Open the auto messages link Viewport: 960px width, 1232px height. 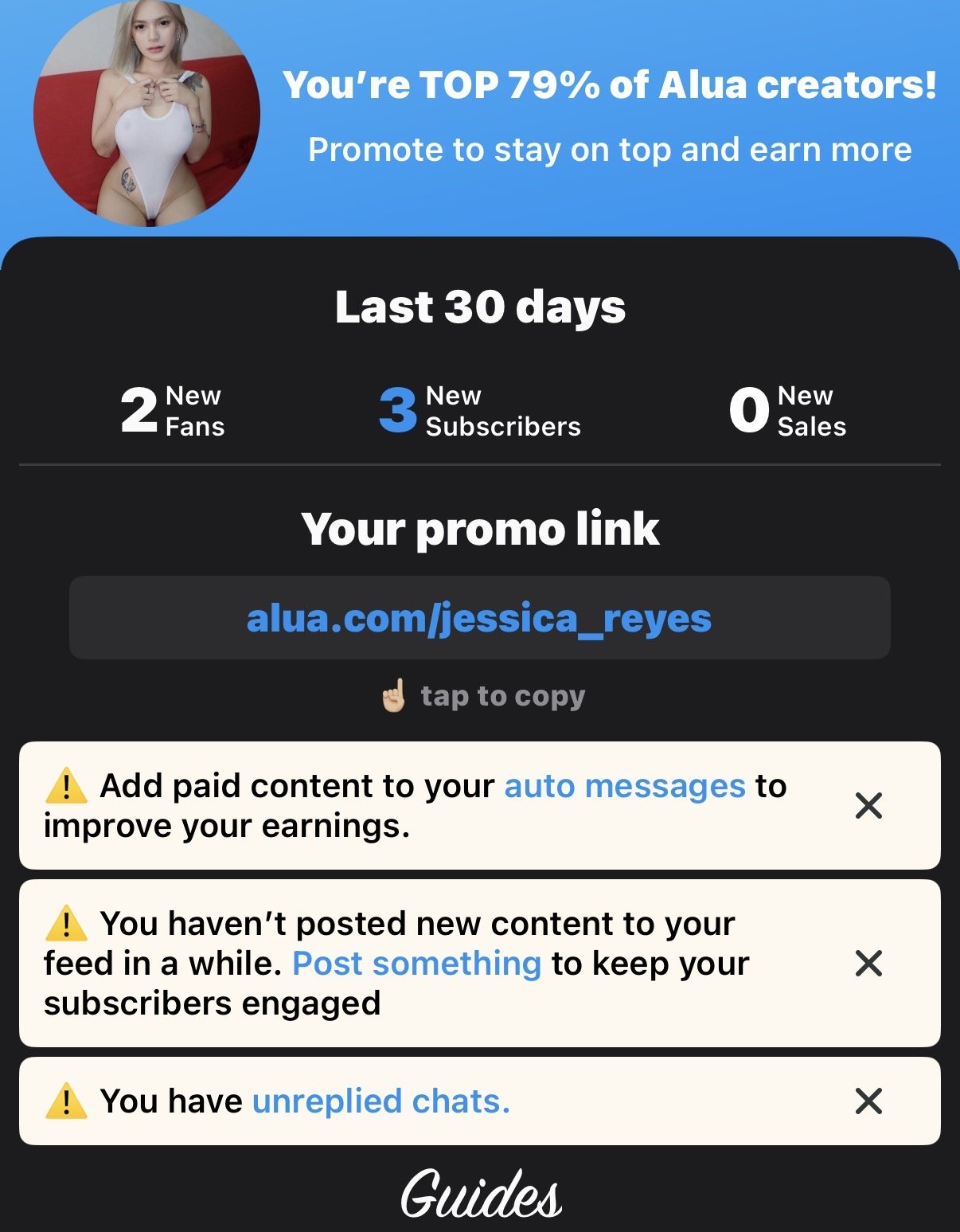point(624,786)
